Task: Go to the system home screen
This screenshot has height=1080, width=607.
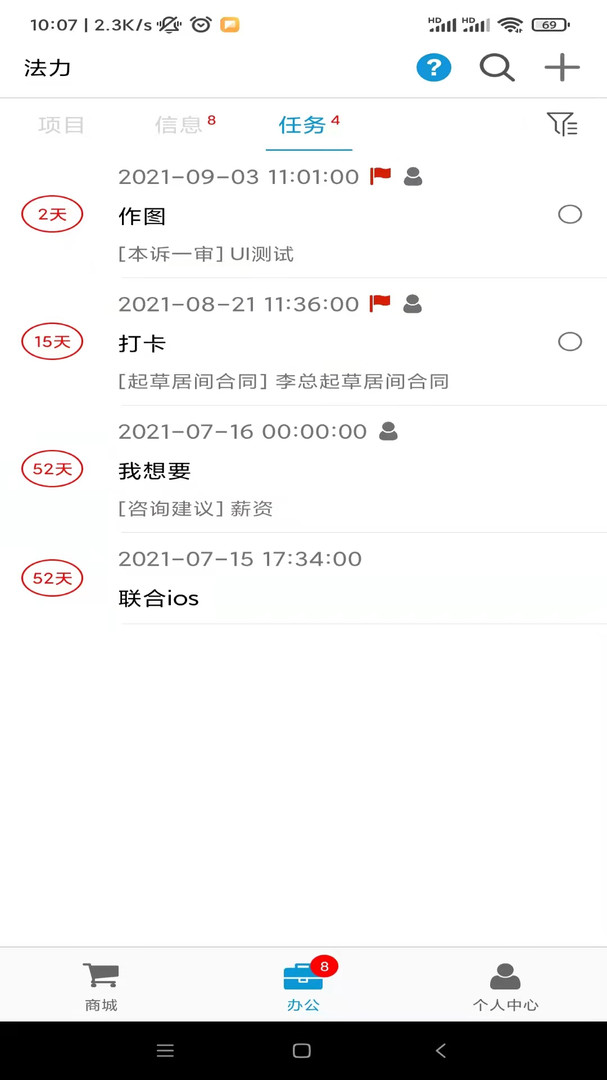Action: 302,1050
